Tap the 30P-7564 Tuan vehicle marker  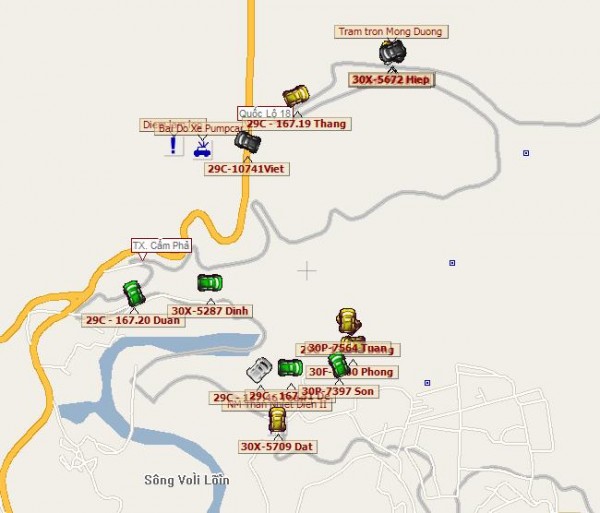pos(347,322)
